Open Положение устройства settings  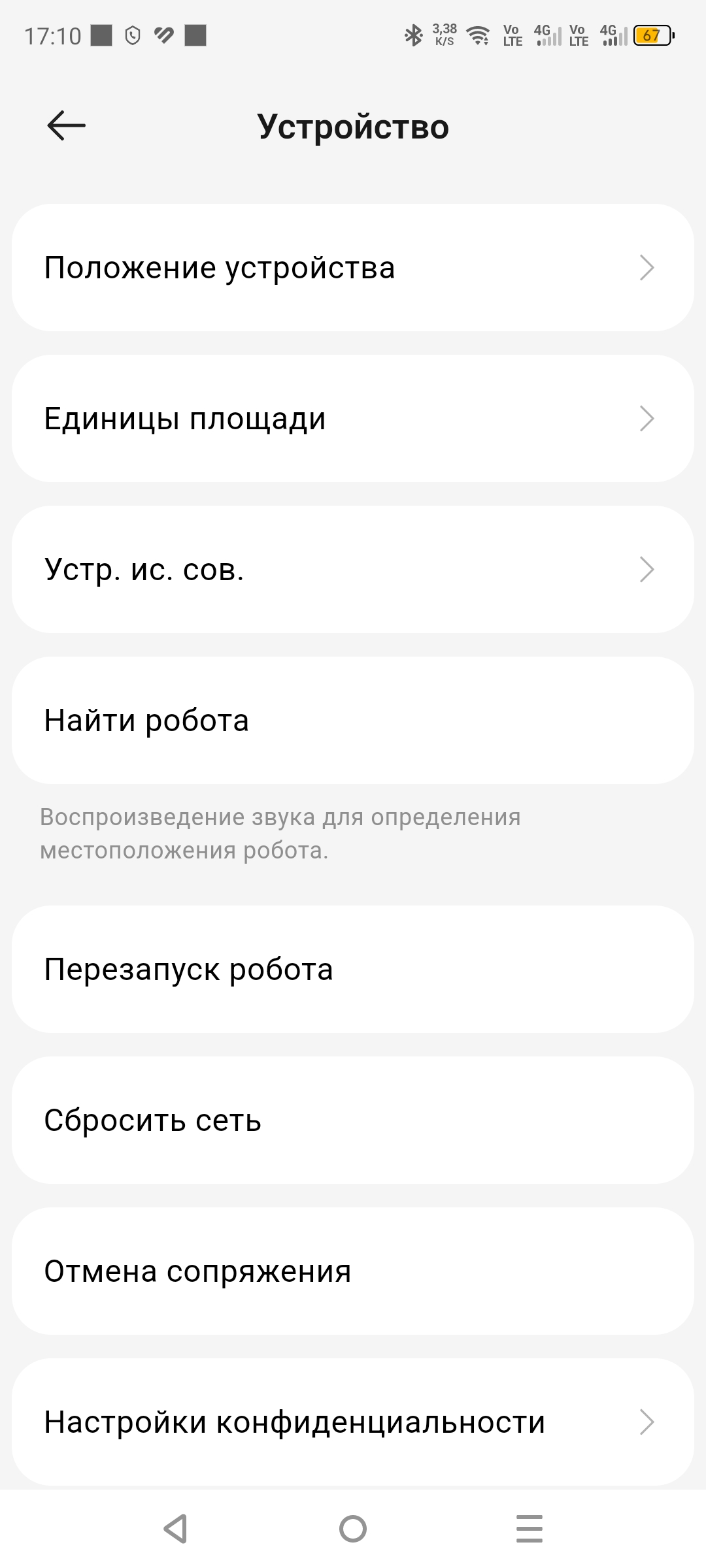click(x=353, y=268)
